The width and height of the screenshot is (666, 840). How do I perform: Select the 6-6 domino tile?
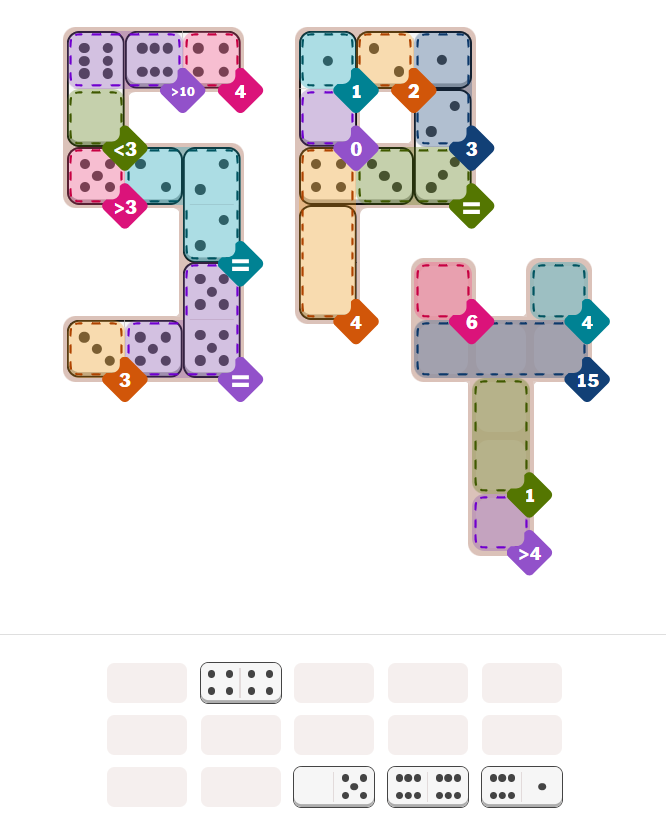coord(428,786)
